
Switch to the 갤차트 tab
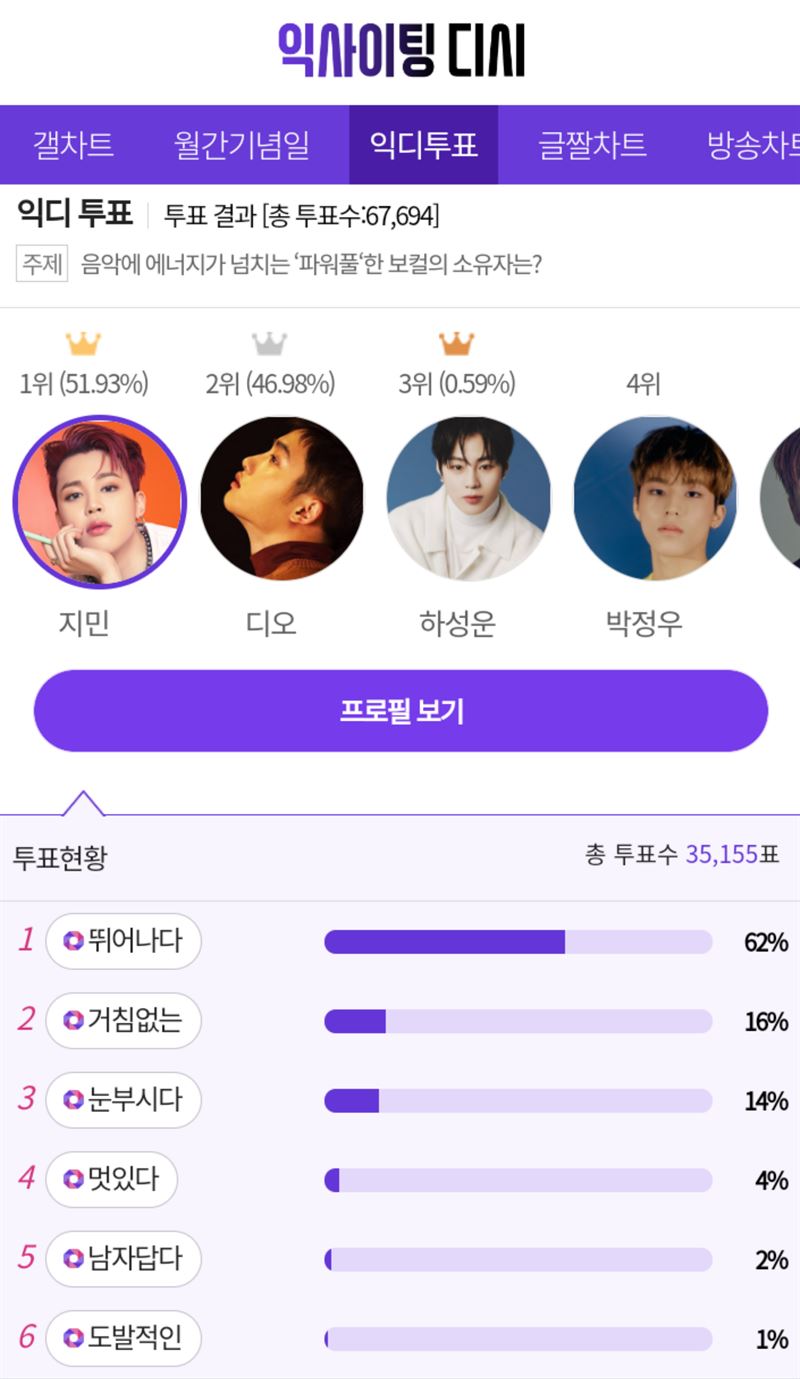pos(73,145)
